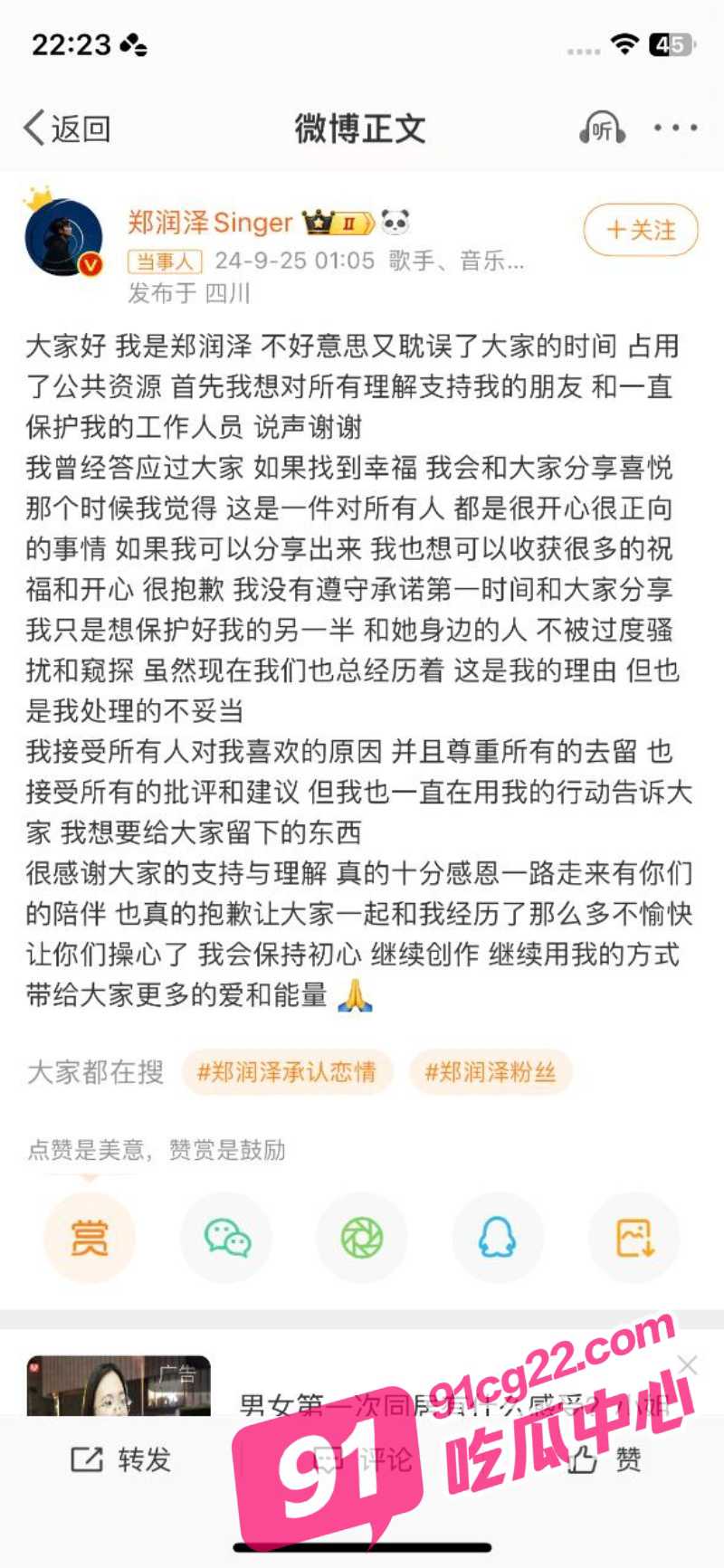Viewport: 724px width, 1568px height.
Task: Tap the 赏 reward button
Action: tap(90, 1238)
